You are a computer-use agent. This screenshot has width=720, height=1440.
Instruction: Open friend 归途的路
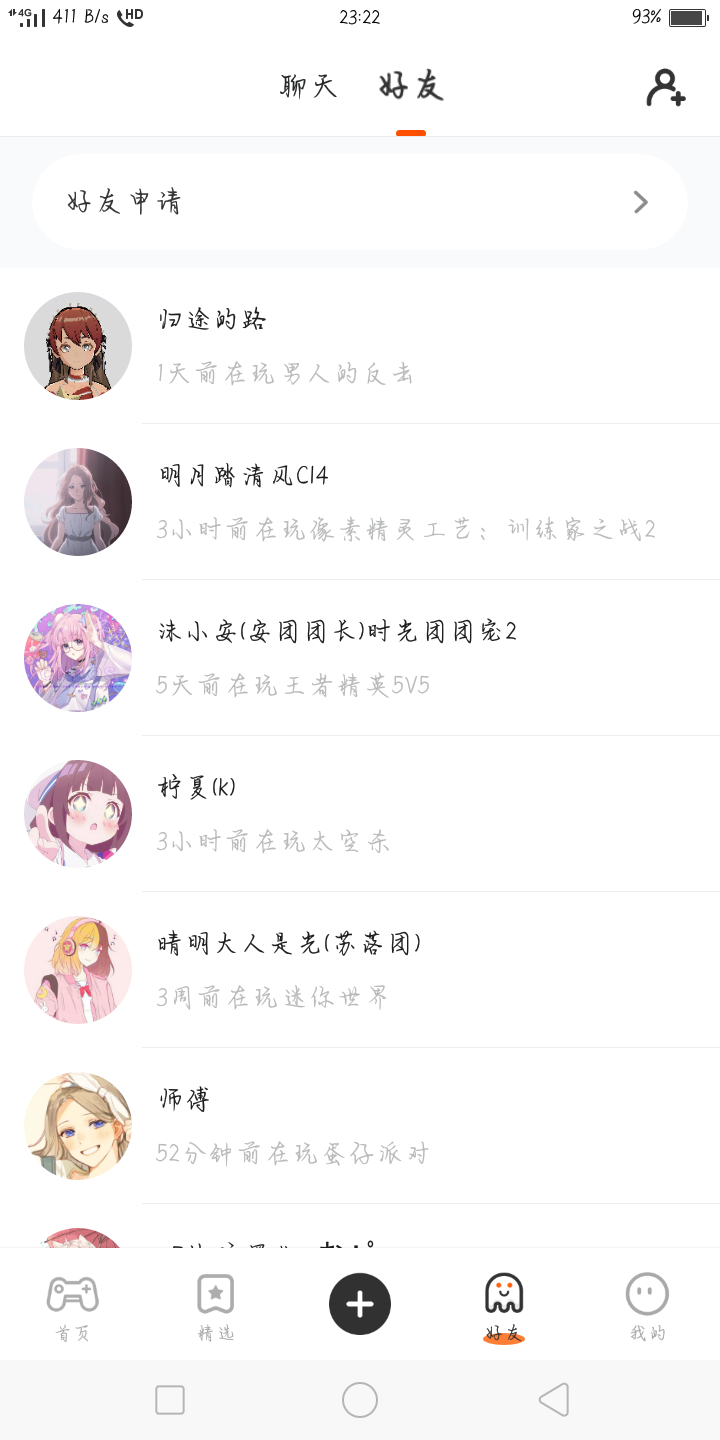[360, 346]
